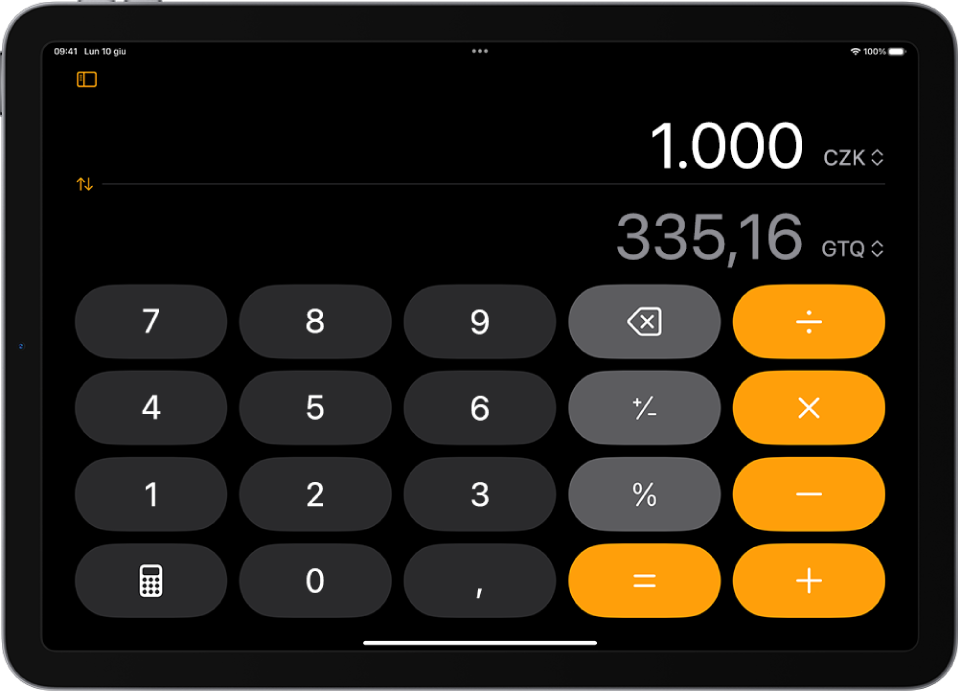Select the multiply operator

pos(809,408)
